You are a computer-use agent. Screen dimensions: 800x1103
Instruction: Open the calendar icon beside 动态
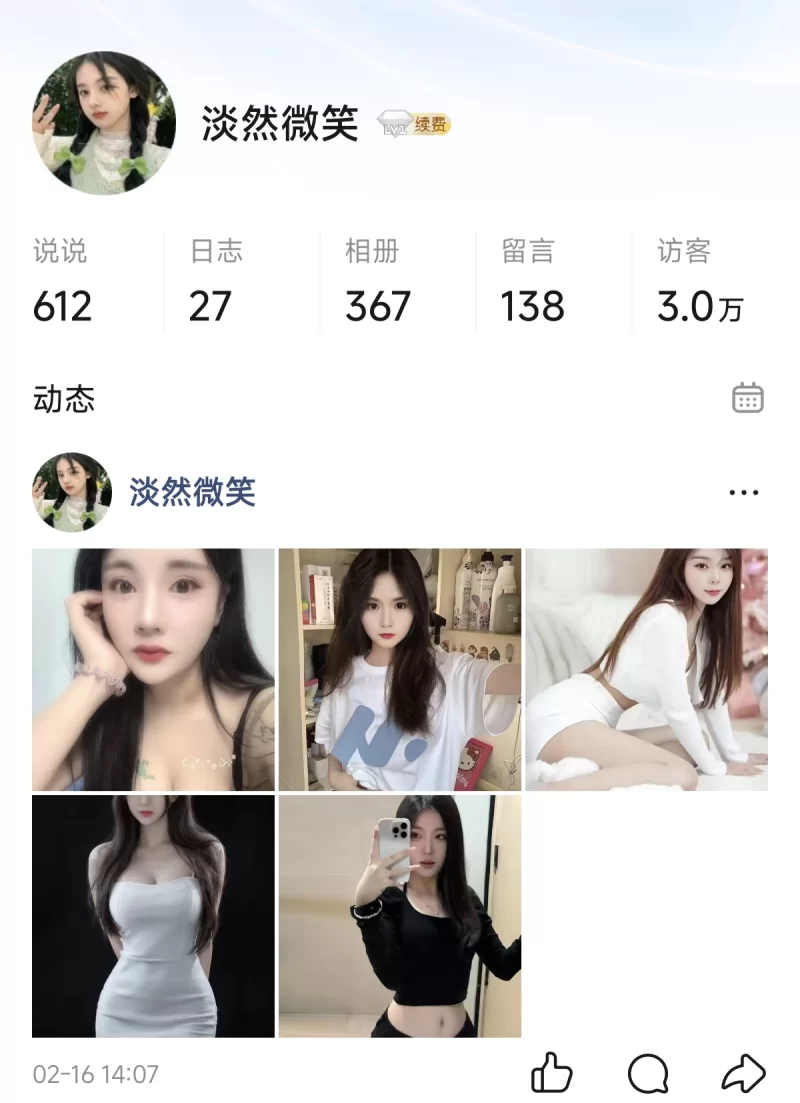747,398
